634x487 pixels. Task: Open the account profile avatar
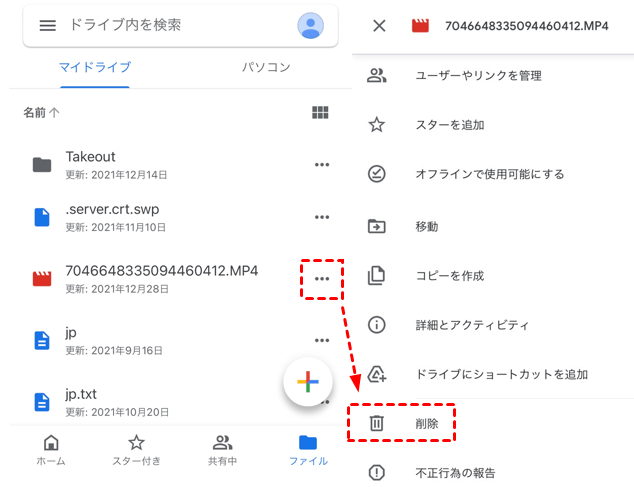coord(311,26)
